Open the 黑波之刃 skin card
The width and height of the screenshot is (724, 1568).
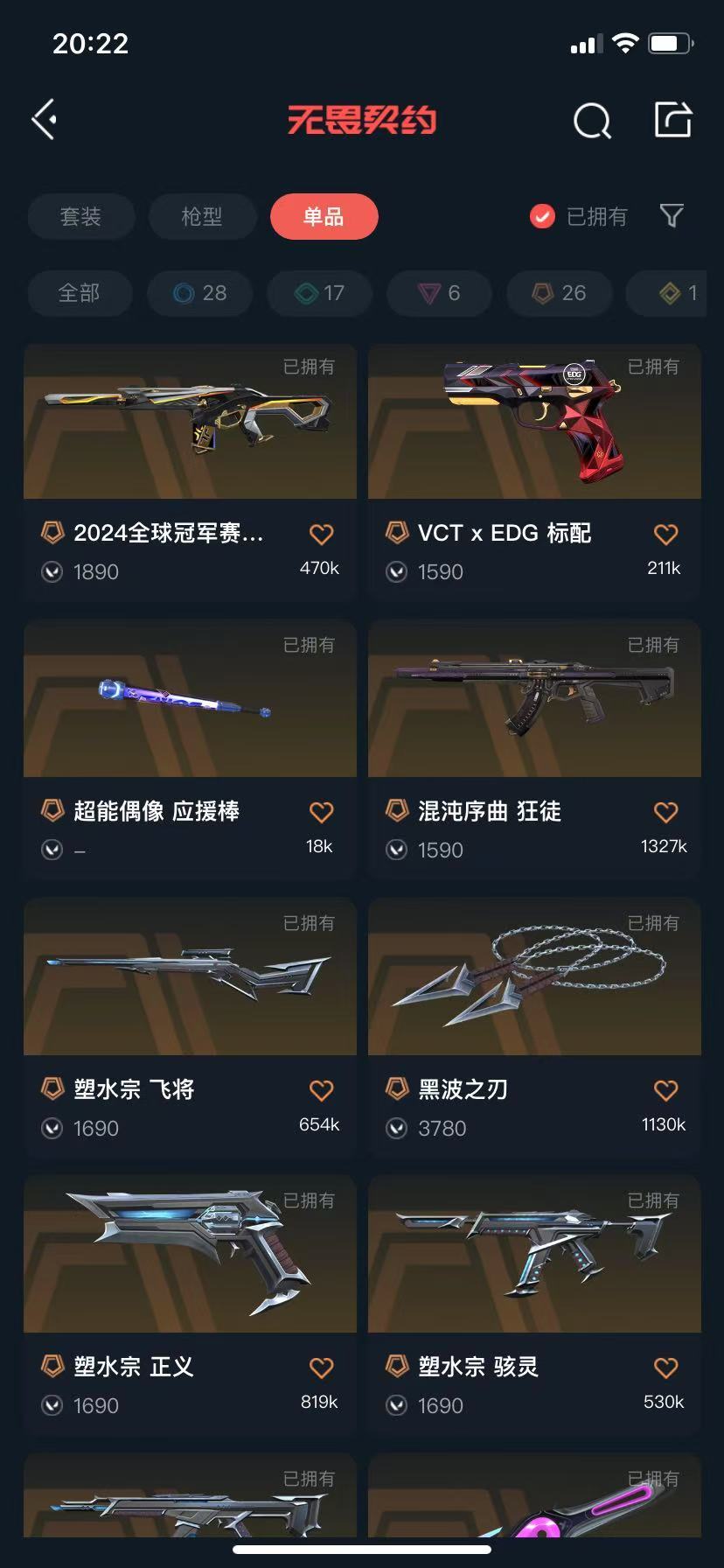[534, 1026]
